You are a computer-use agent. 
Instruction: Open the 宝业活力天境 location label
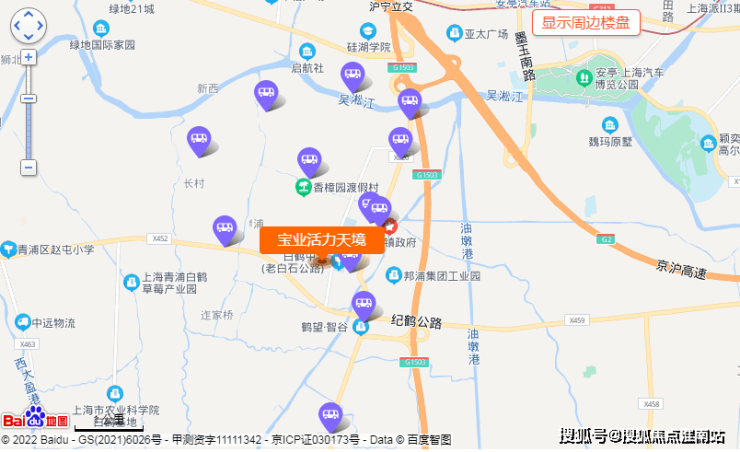(322, 240)
